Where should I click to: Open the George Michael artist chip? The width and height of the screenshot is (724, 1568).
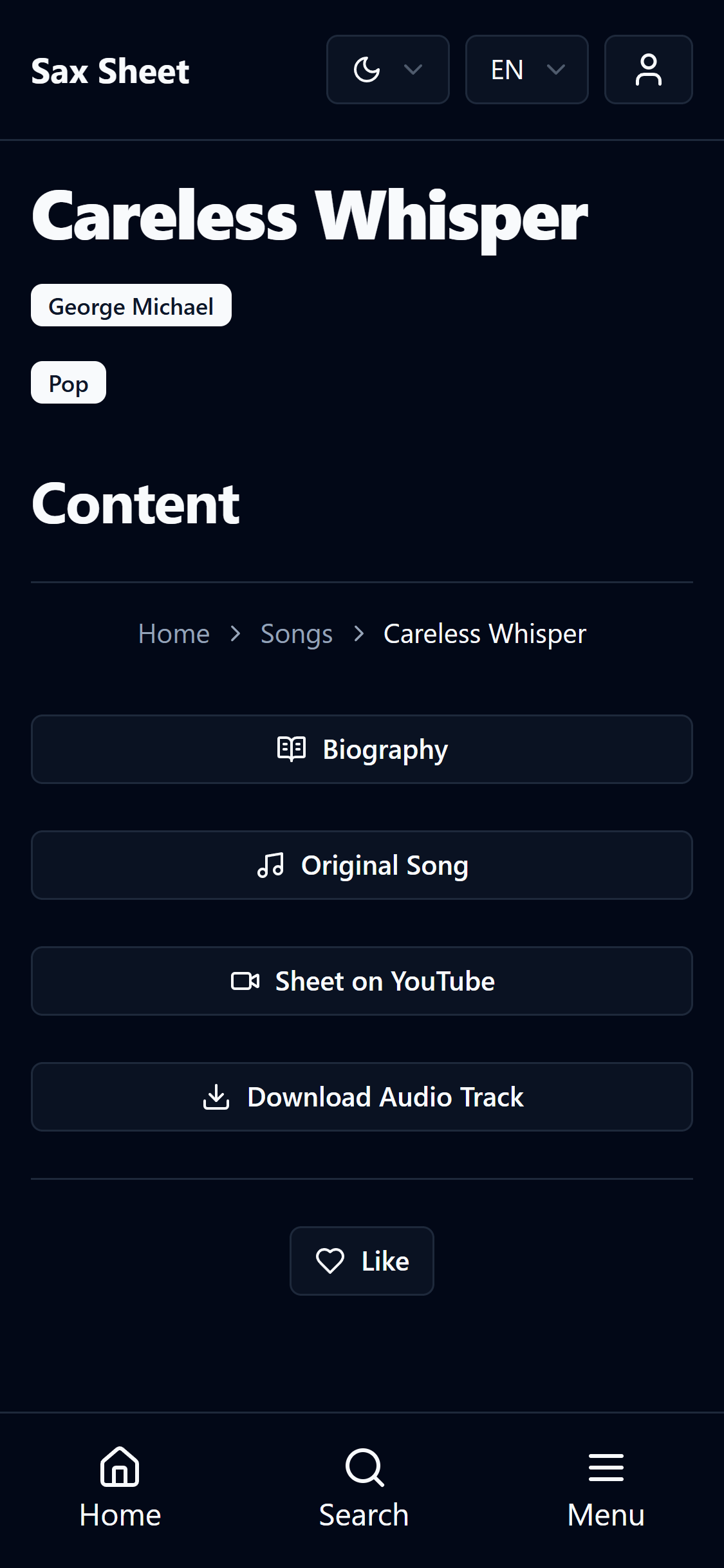131,306
